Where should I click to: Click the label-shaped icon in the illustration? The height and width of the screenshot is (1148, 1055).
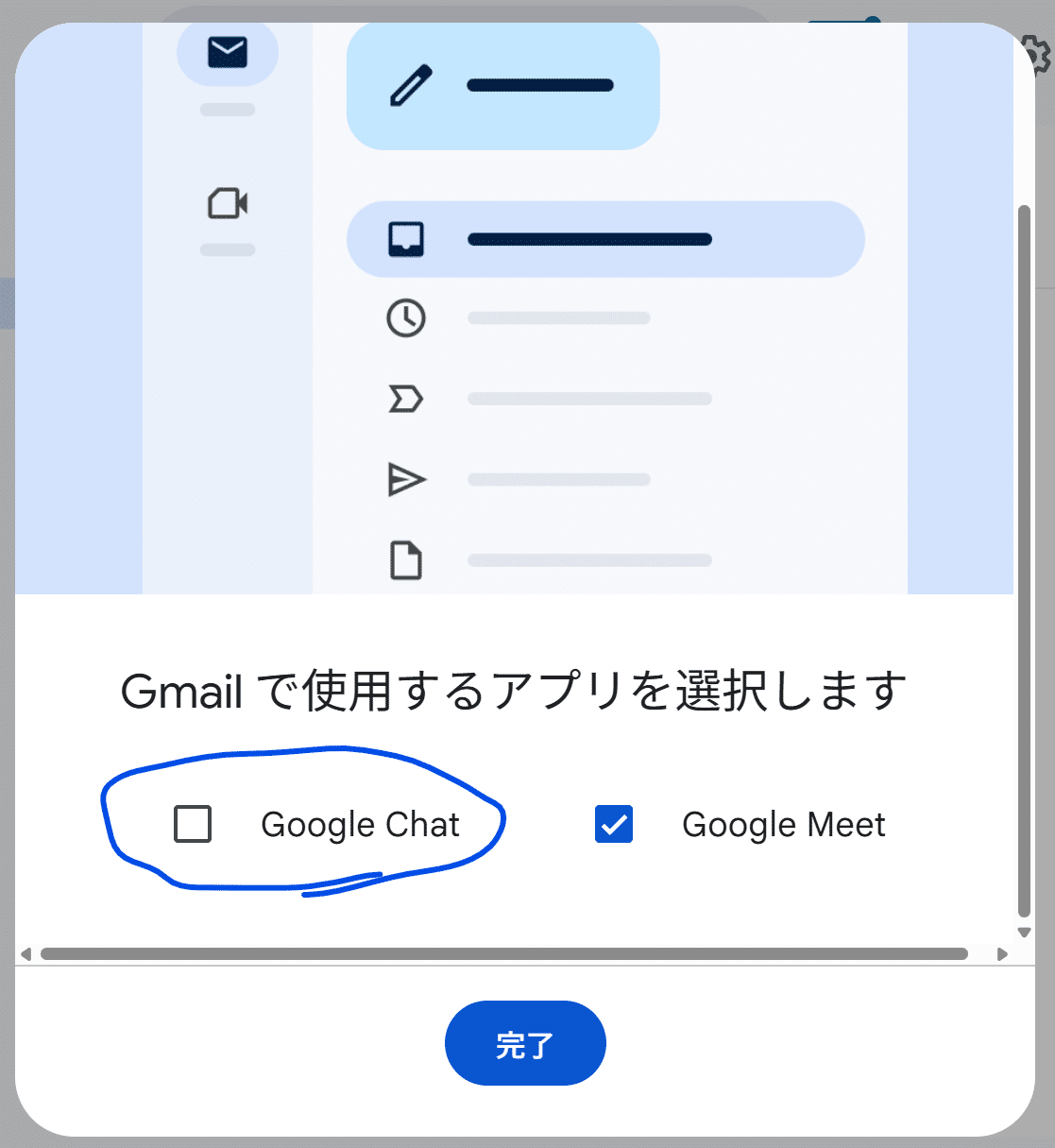[x=405, y=399]
